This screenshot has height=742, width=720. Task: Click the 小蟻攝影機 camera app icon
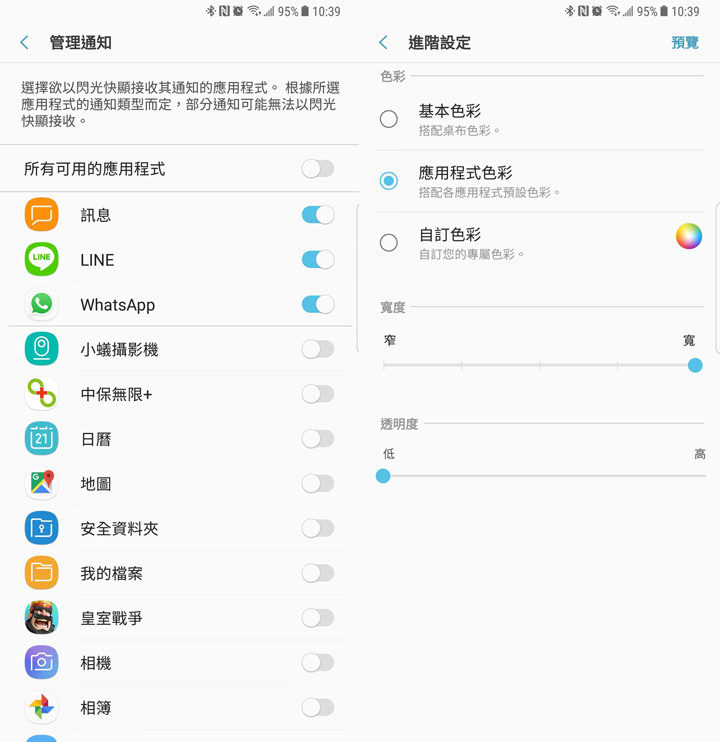(41, 350)
